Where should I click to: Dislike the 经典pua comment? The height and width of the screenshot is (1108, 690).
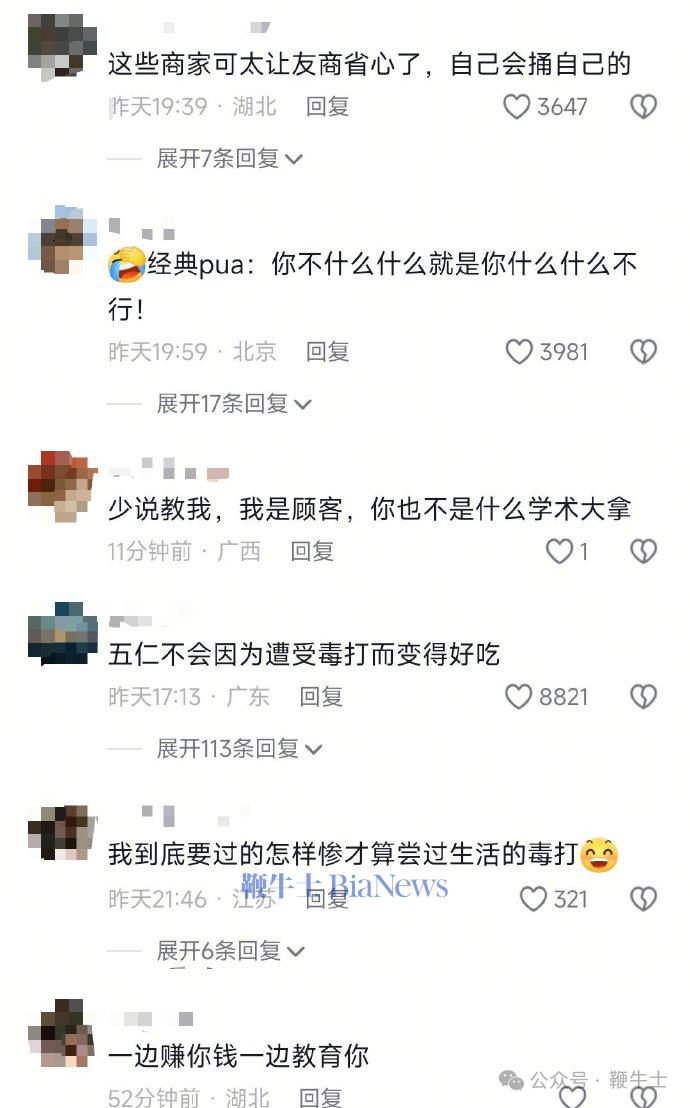(643, 352)
